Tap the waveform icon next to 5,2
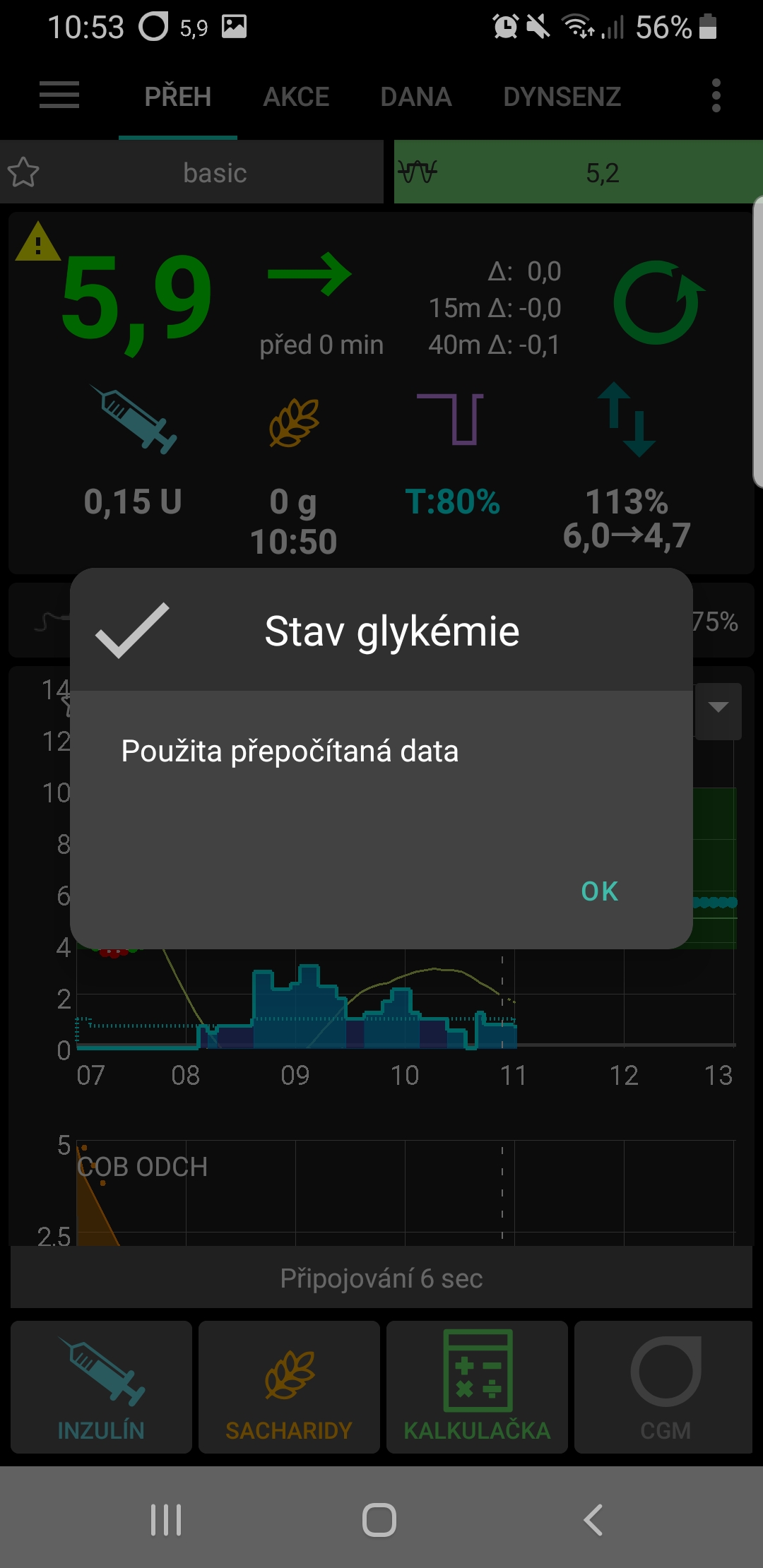 [417, 171]
